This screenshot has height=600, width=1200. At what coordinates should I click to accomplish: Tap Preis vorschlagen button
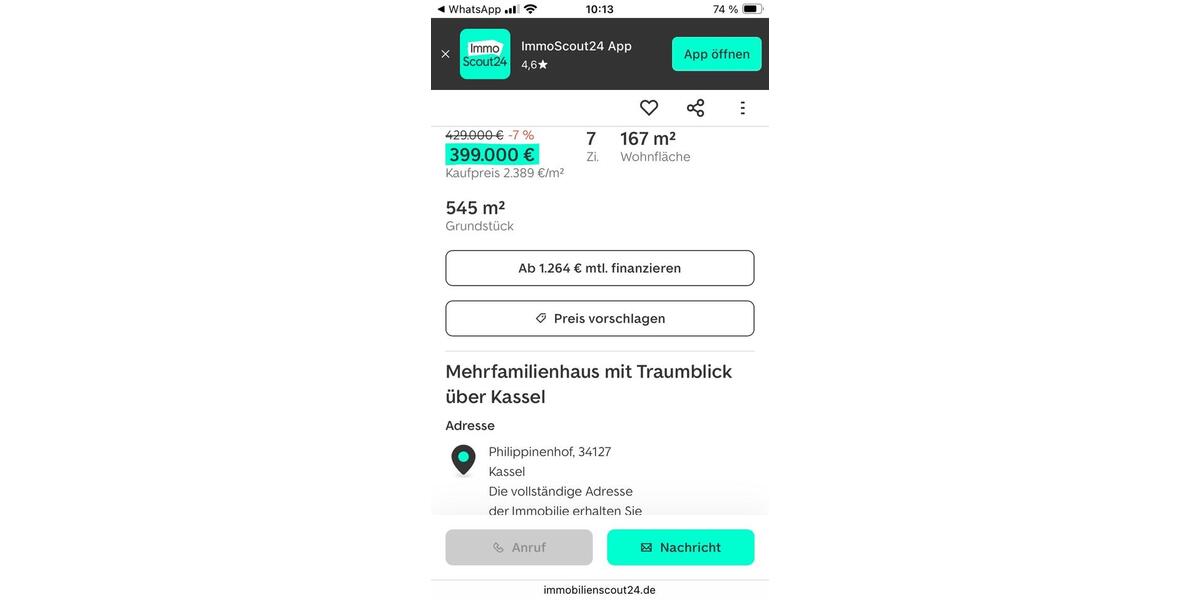pos(599,318)
